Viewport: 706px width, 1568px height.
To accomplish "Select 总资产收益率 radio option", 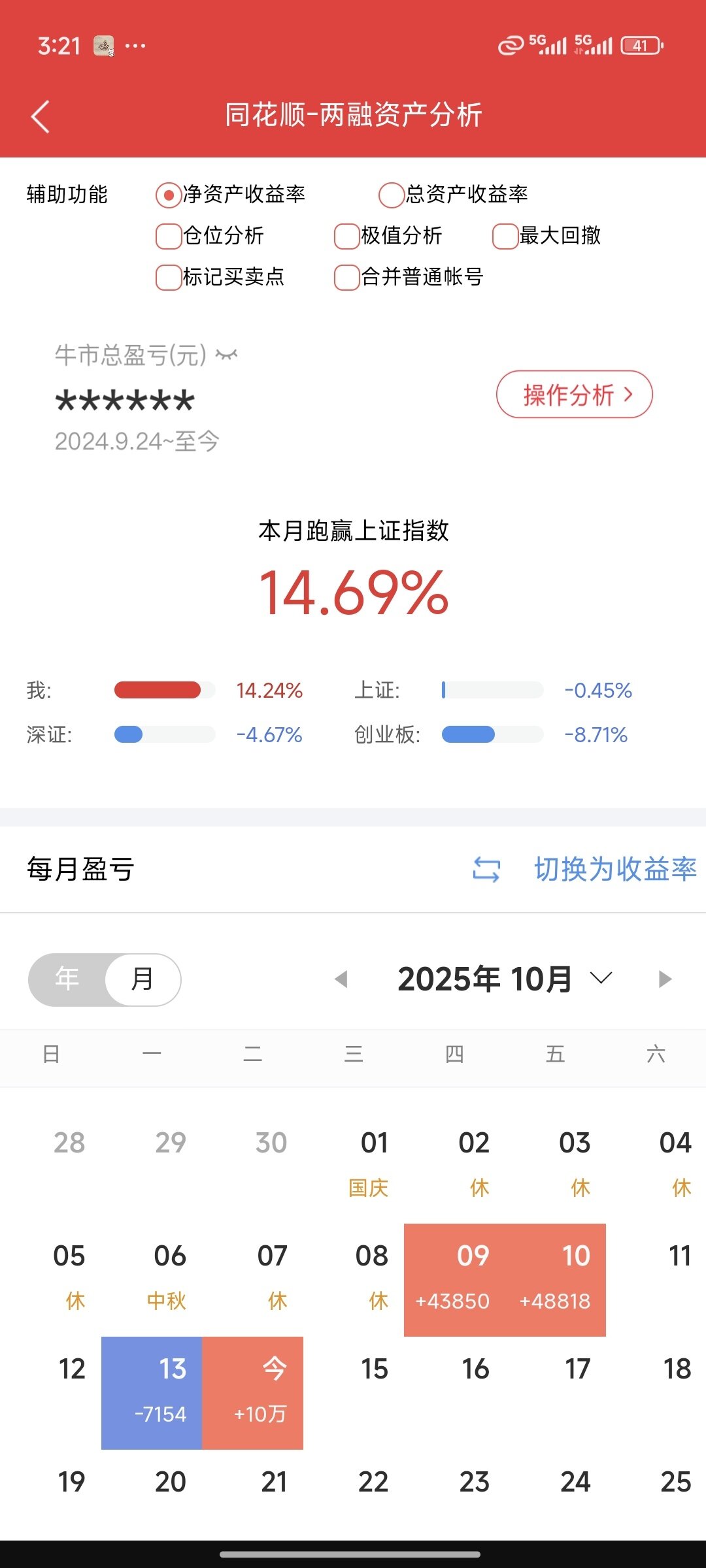I will pos(391,195).
